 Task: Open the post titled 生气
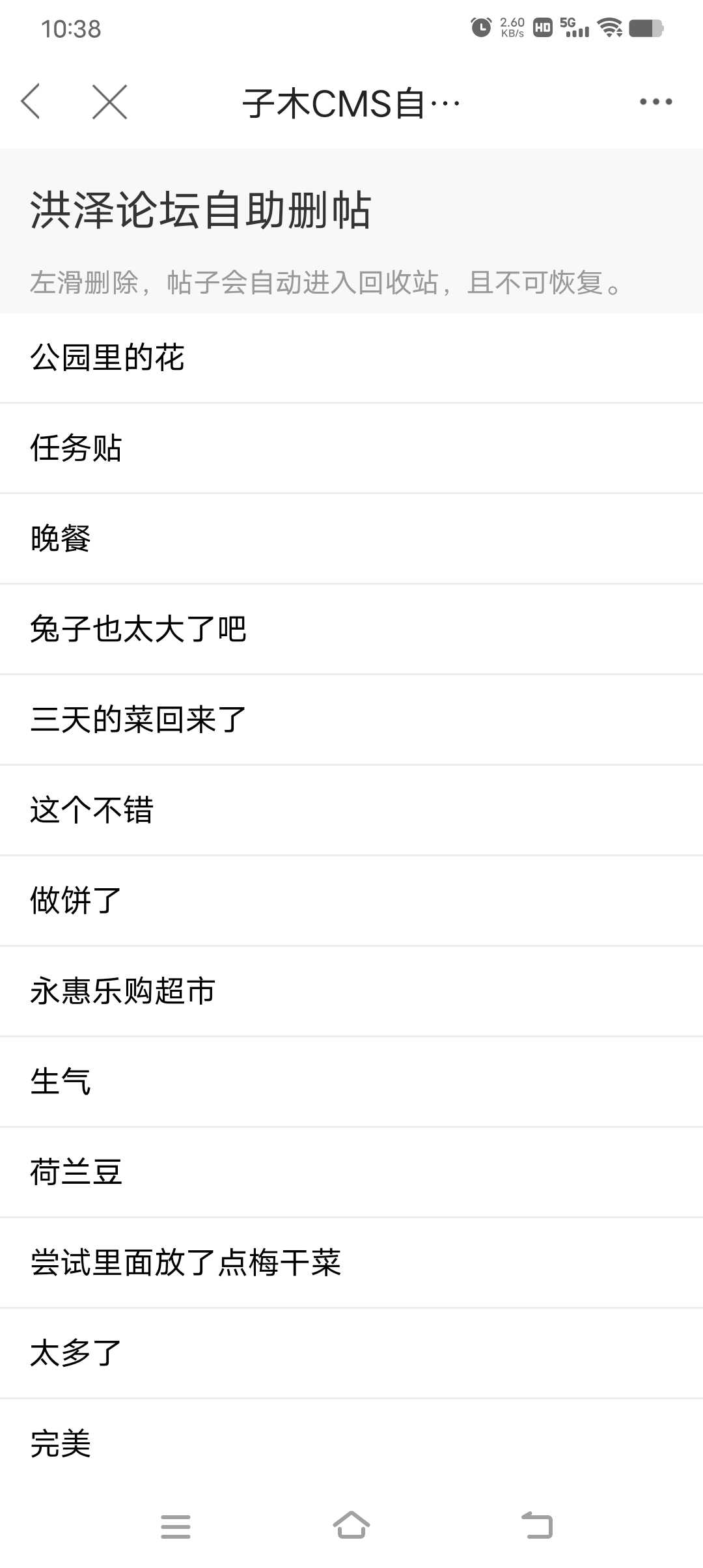tap(351, 1082)
